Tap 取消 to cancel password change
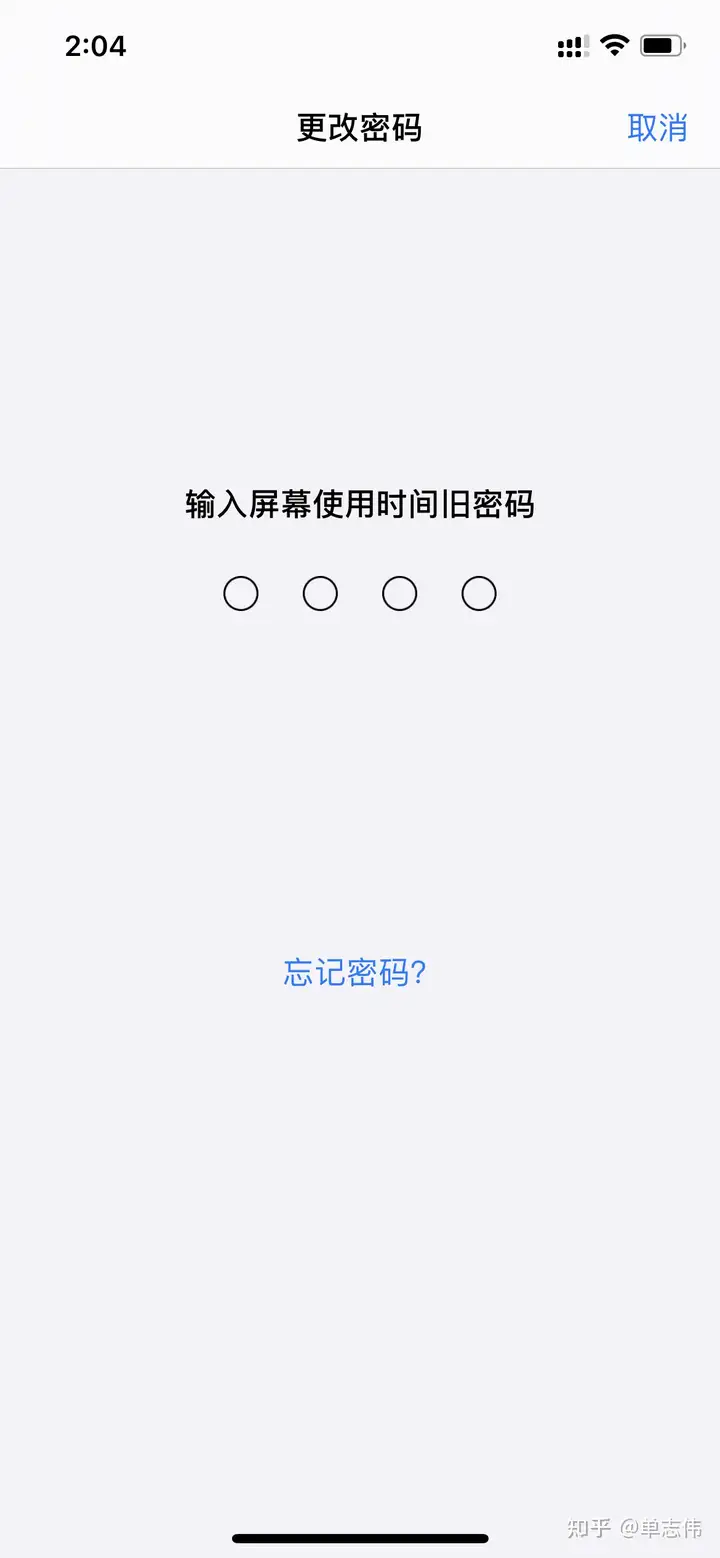Screen dimensions: 720x1558 (x=657, y=128)
